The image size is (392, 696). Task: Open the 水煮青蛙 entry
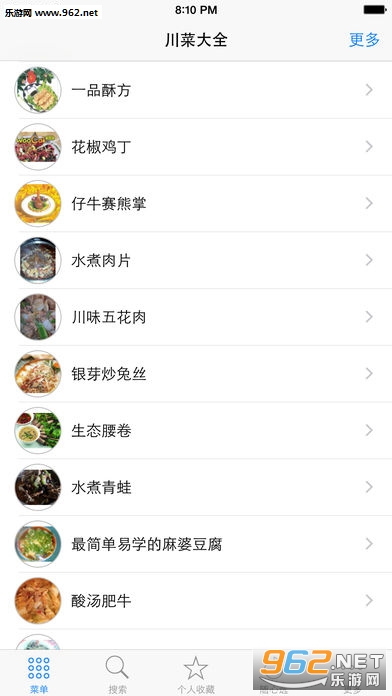coord(196,488)
